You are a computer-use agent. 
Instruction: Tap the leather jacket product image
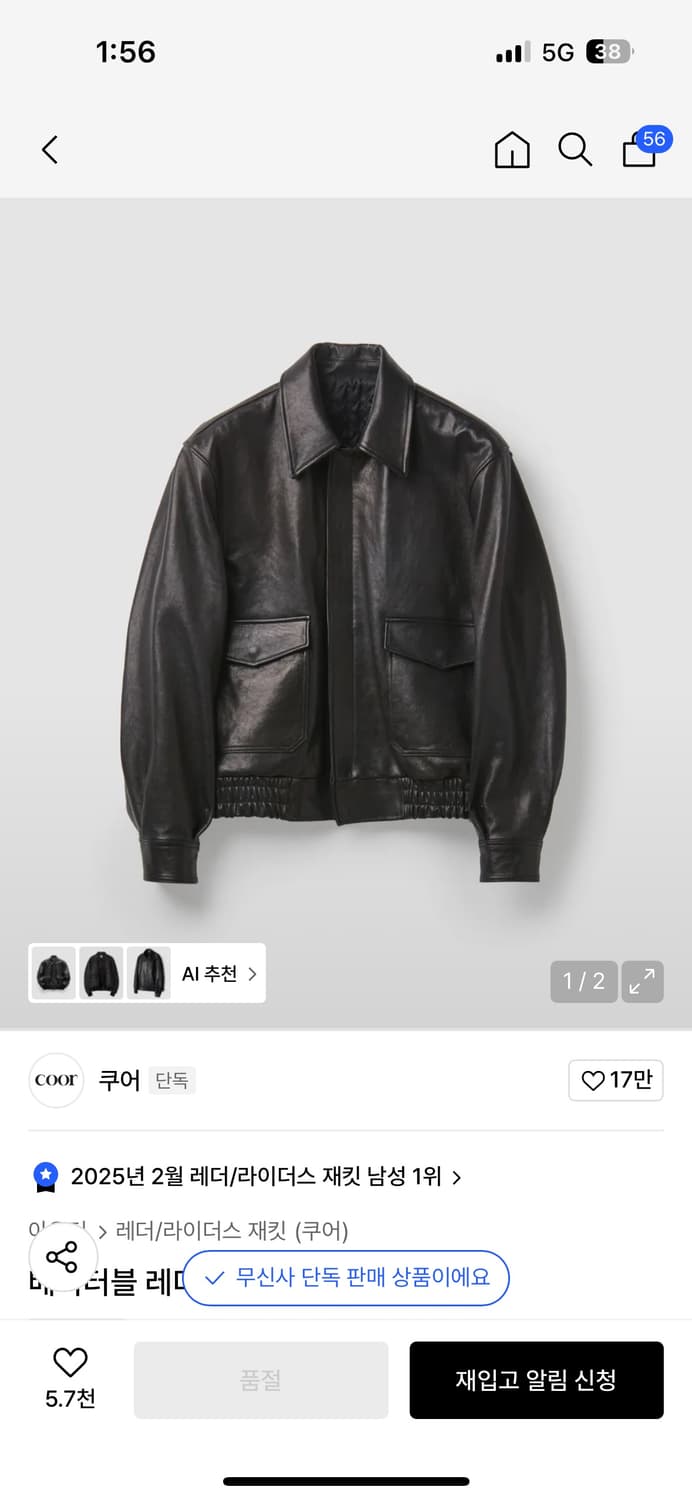pos(346,612)
